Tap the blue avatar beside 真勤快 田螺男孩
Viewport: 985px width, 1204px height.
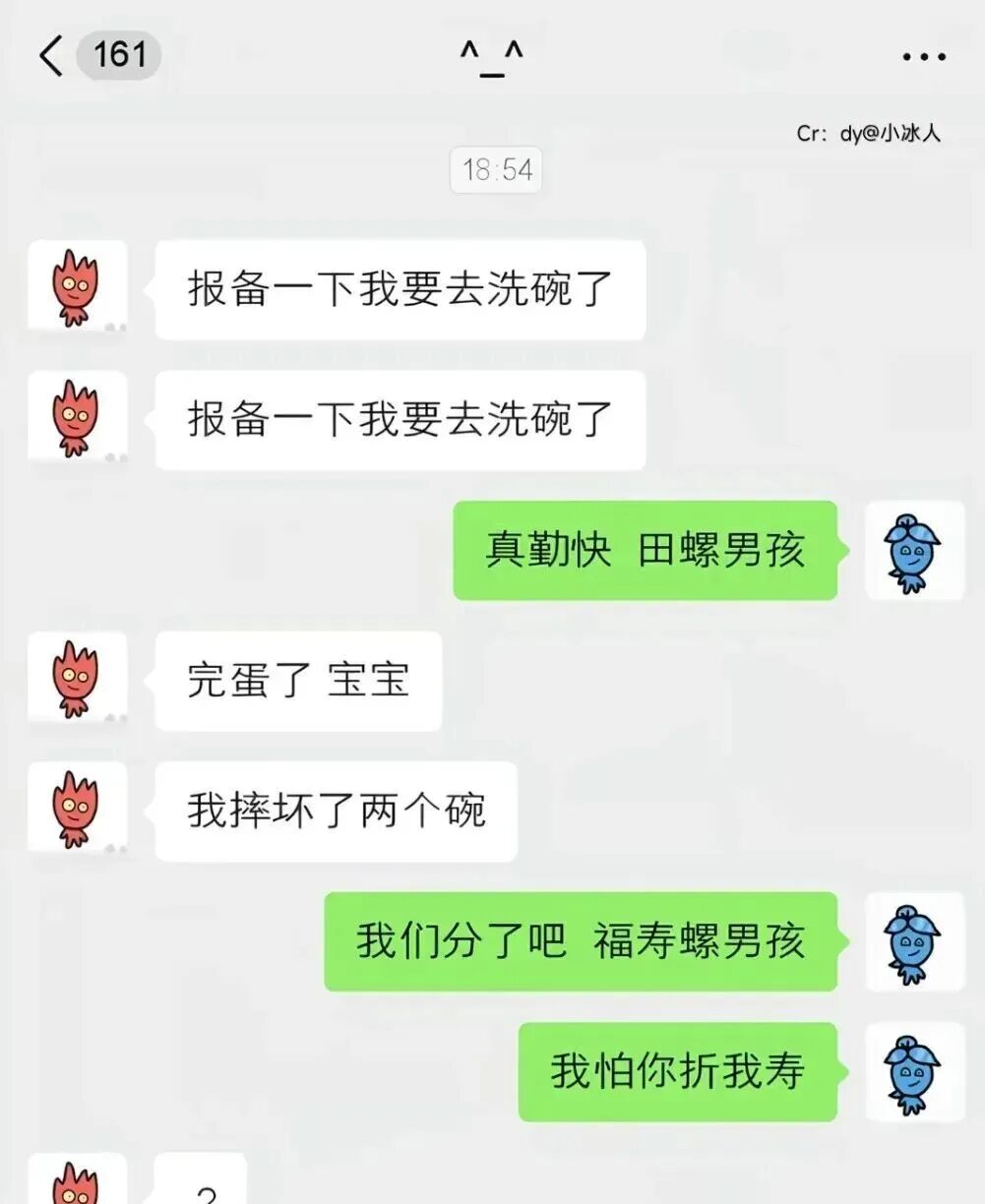click(914, 550)
